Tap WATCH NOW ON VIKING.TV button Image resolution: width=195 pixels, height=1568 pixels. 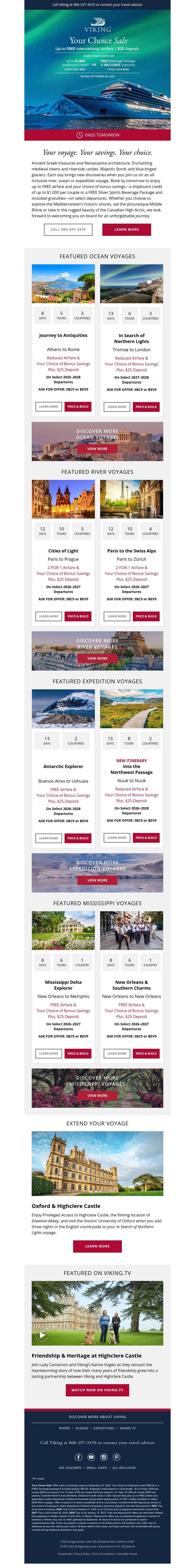[x=97, y=1390]
